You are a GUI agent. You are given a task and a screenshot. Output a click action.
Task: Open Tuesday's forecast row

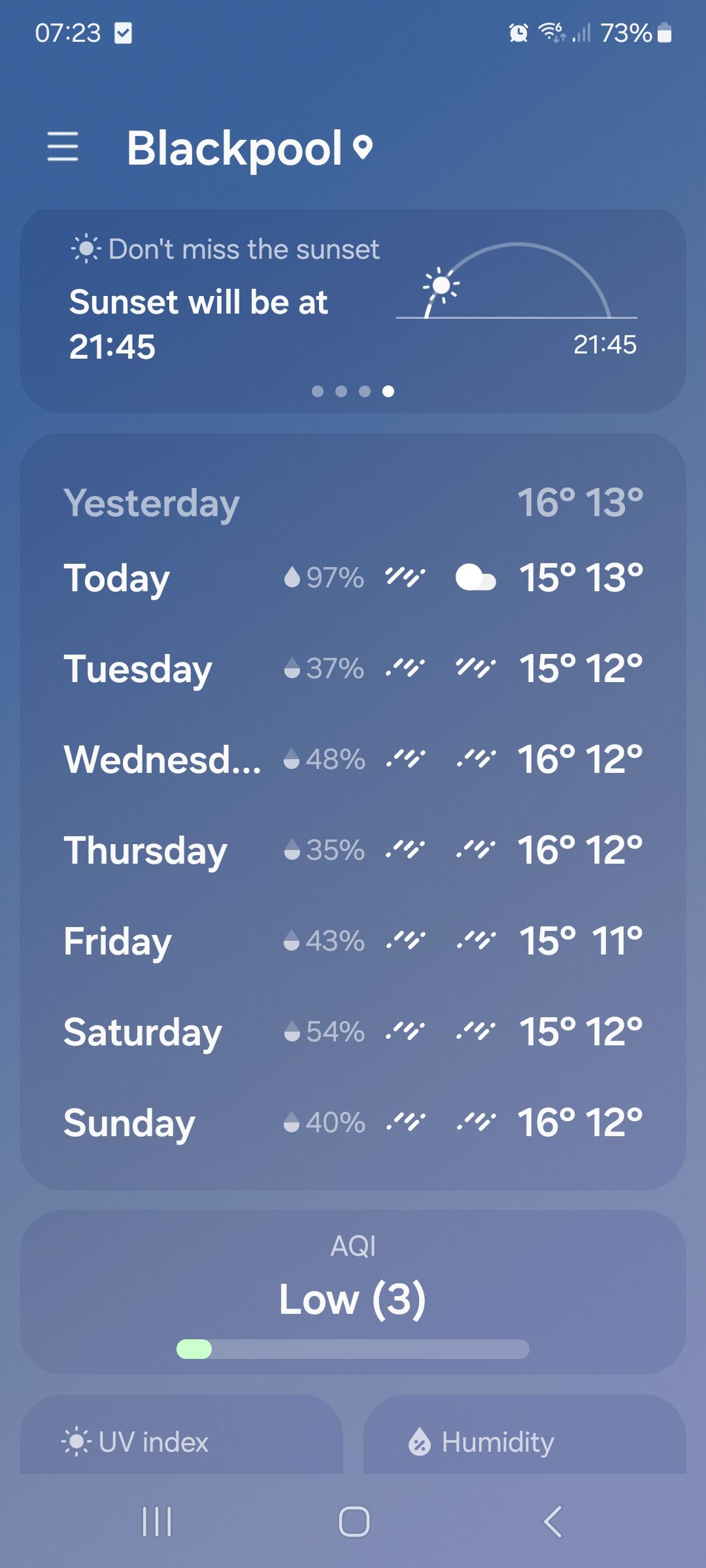click(353, 668)
